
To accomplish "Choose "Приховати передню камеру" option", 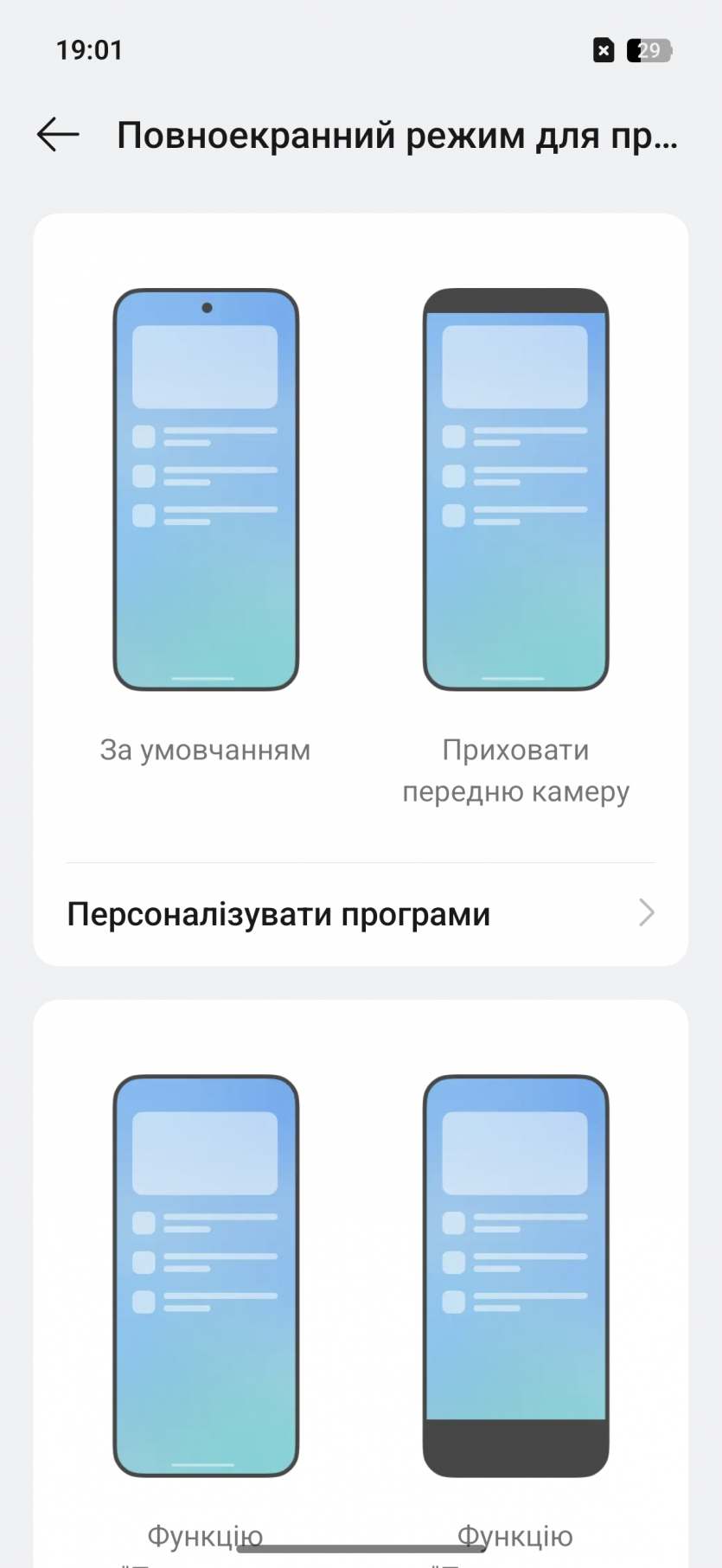I will click(x=515, y=490).
